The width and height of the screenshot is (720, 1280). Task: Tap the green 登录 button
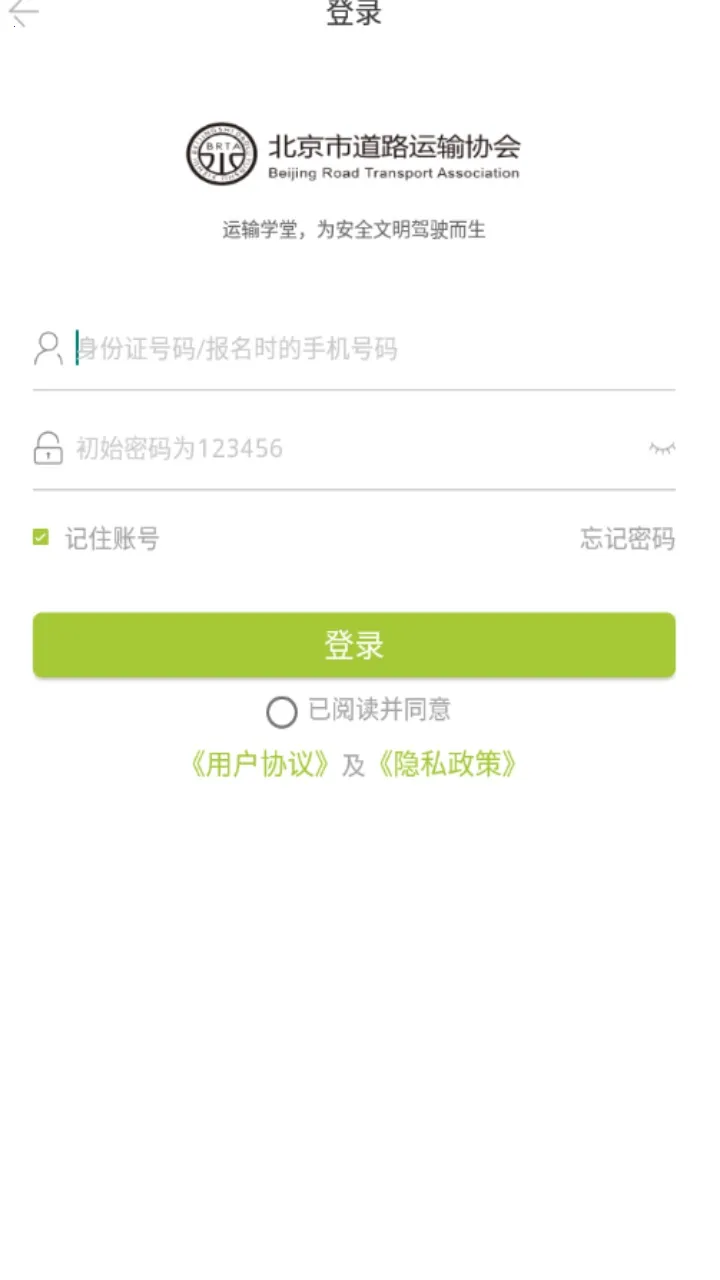coord(354,645)
